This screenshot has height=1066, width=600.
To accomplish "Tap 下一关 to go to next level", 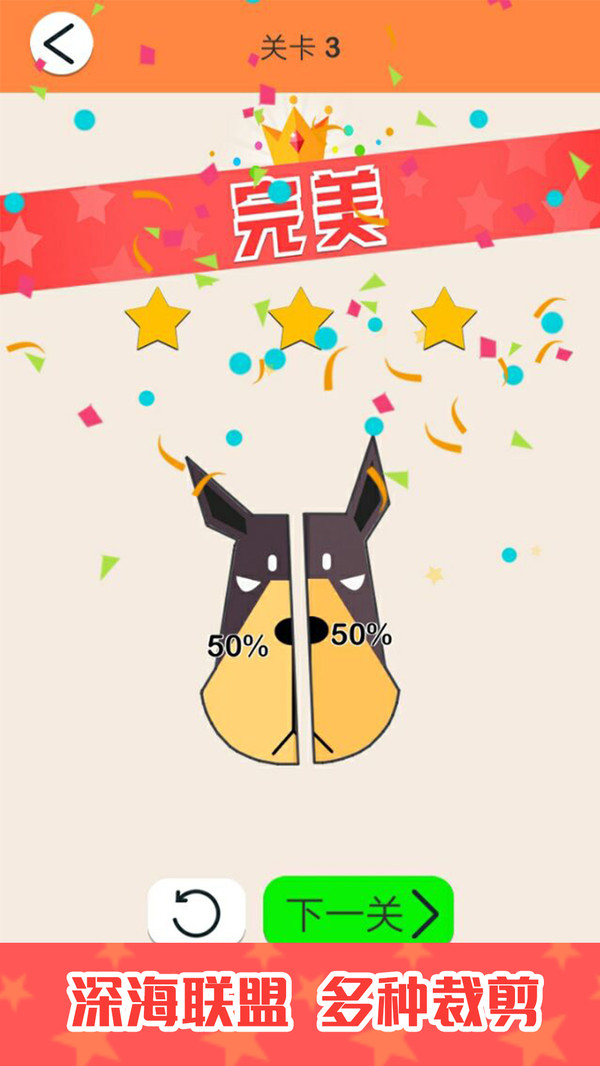I will pos(358,911).
